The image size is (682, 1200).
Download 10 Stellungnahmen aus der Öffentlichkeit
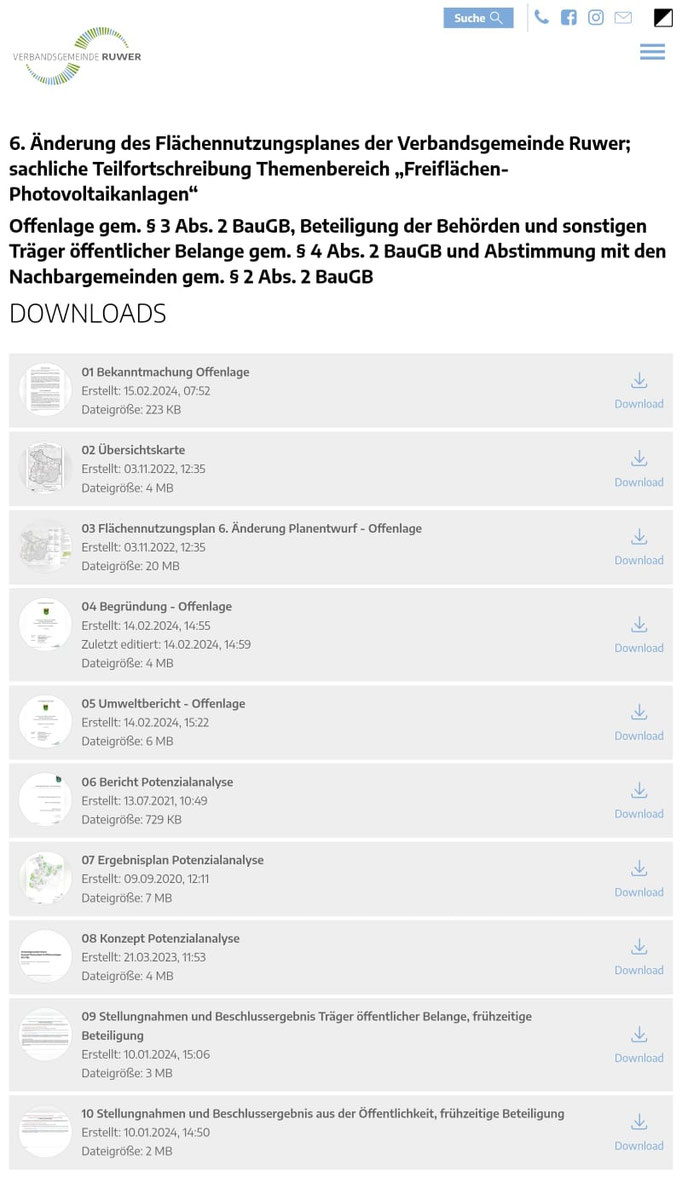(639, 1132)
